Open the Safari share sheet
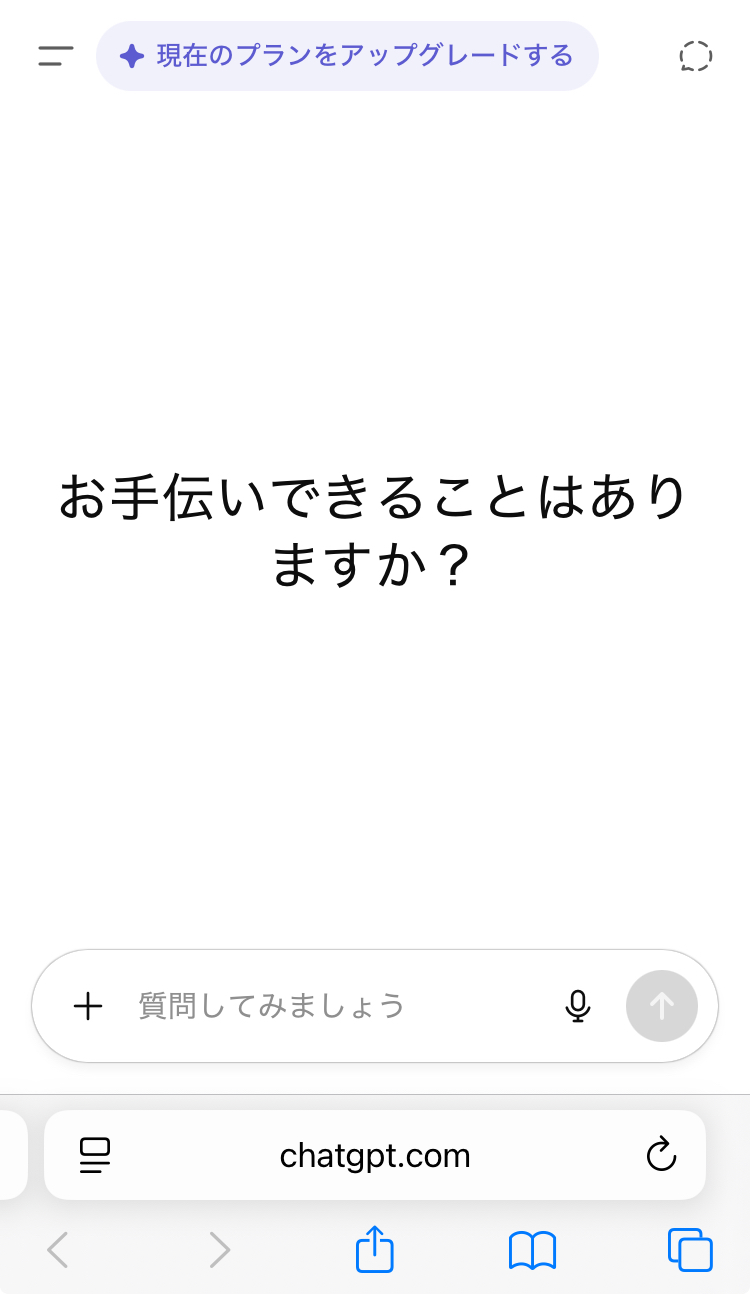The image size is (750, 1294). 375,1249
